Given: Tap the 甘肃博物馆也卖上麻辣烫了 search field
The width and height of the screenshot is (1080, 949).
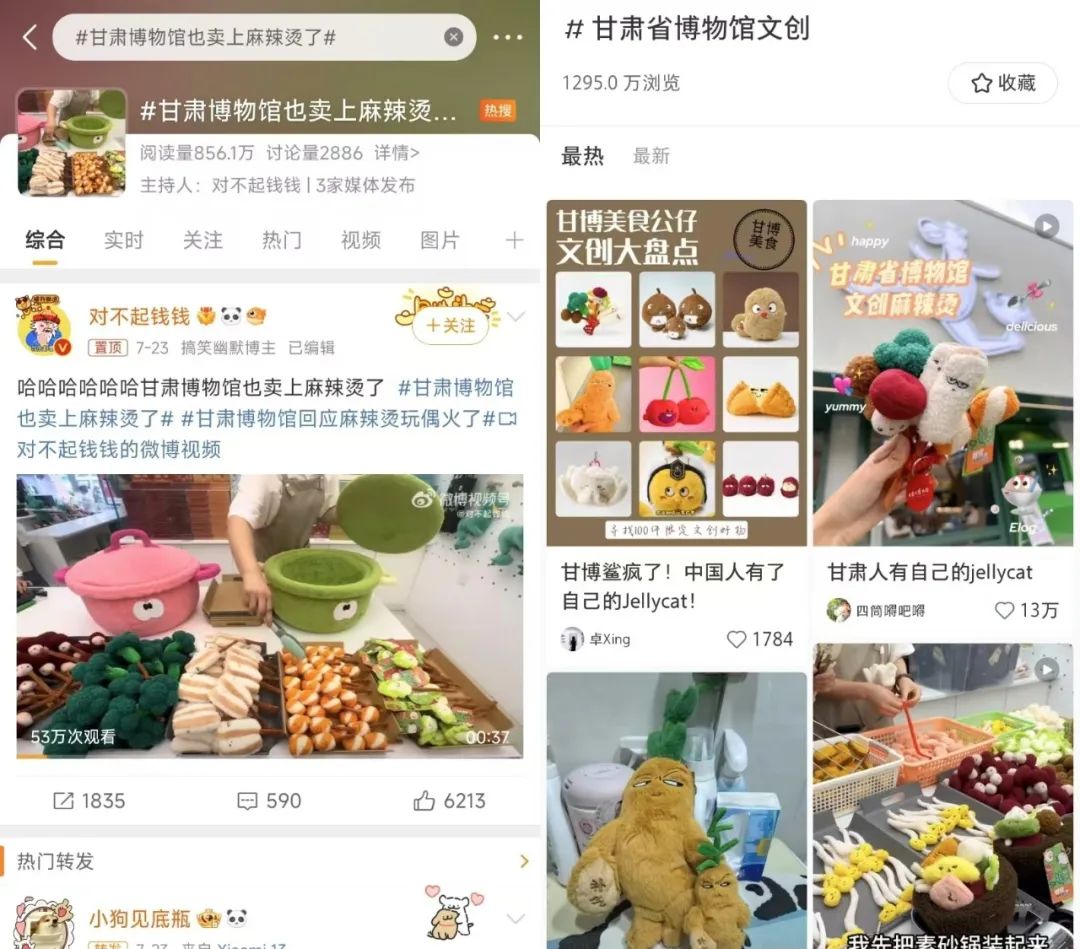Looking at the screenshot, I should [x=250, y=38].
